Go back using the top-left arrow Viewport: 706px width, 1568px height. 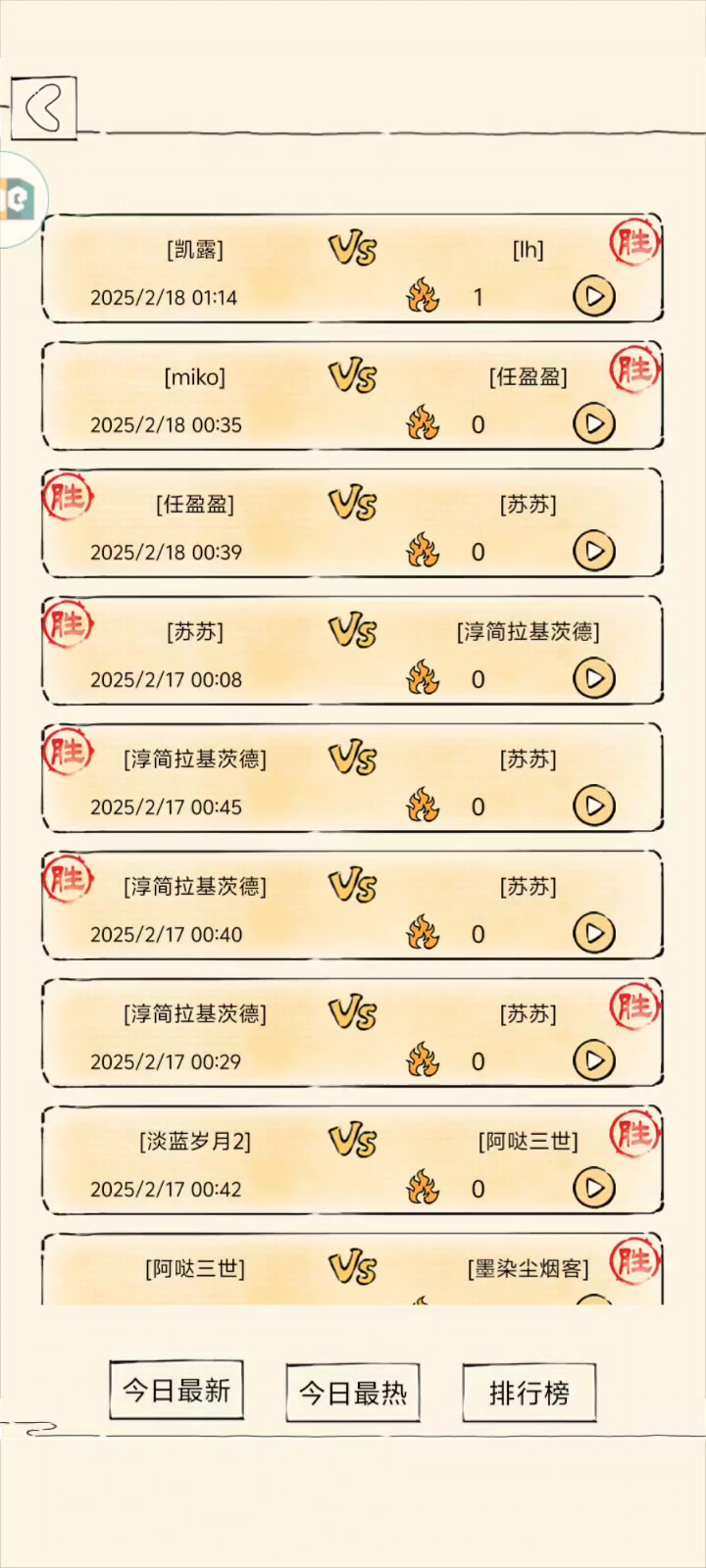point(44,108)
